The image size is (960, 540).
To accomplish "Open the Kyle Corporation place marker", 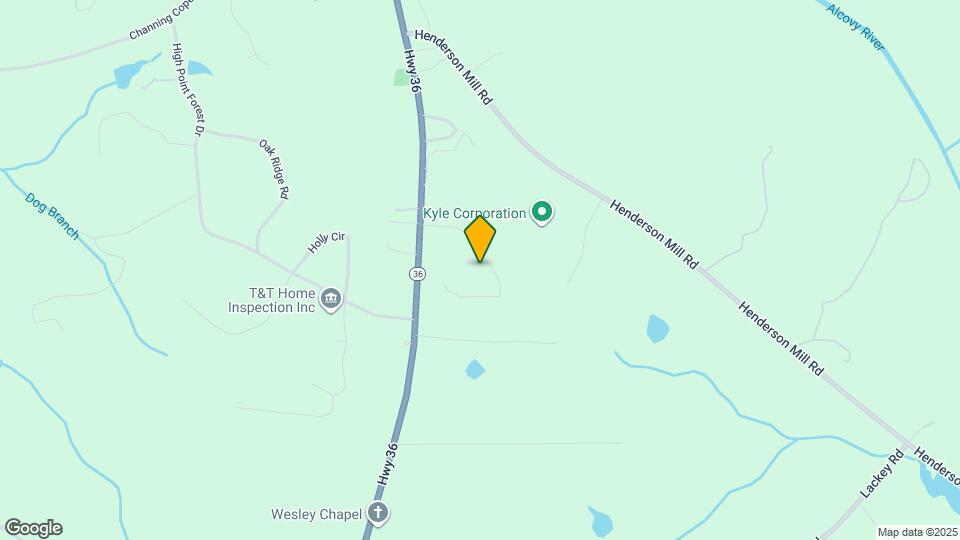I will (542, 212).
